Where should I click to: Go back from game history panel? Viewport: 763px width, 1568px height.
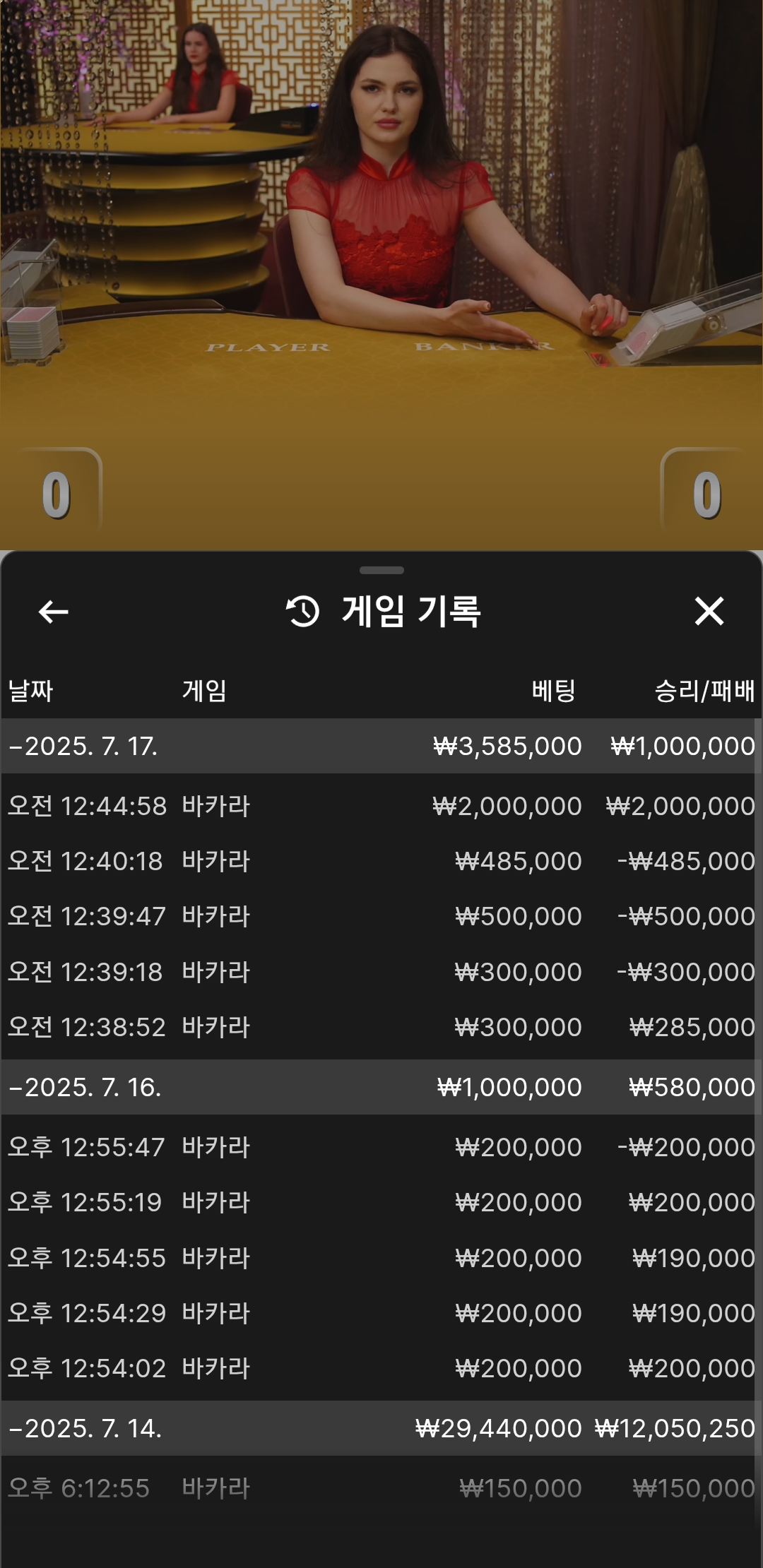(x=53, y=612)
